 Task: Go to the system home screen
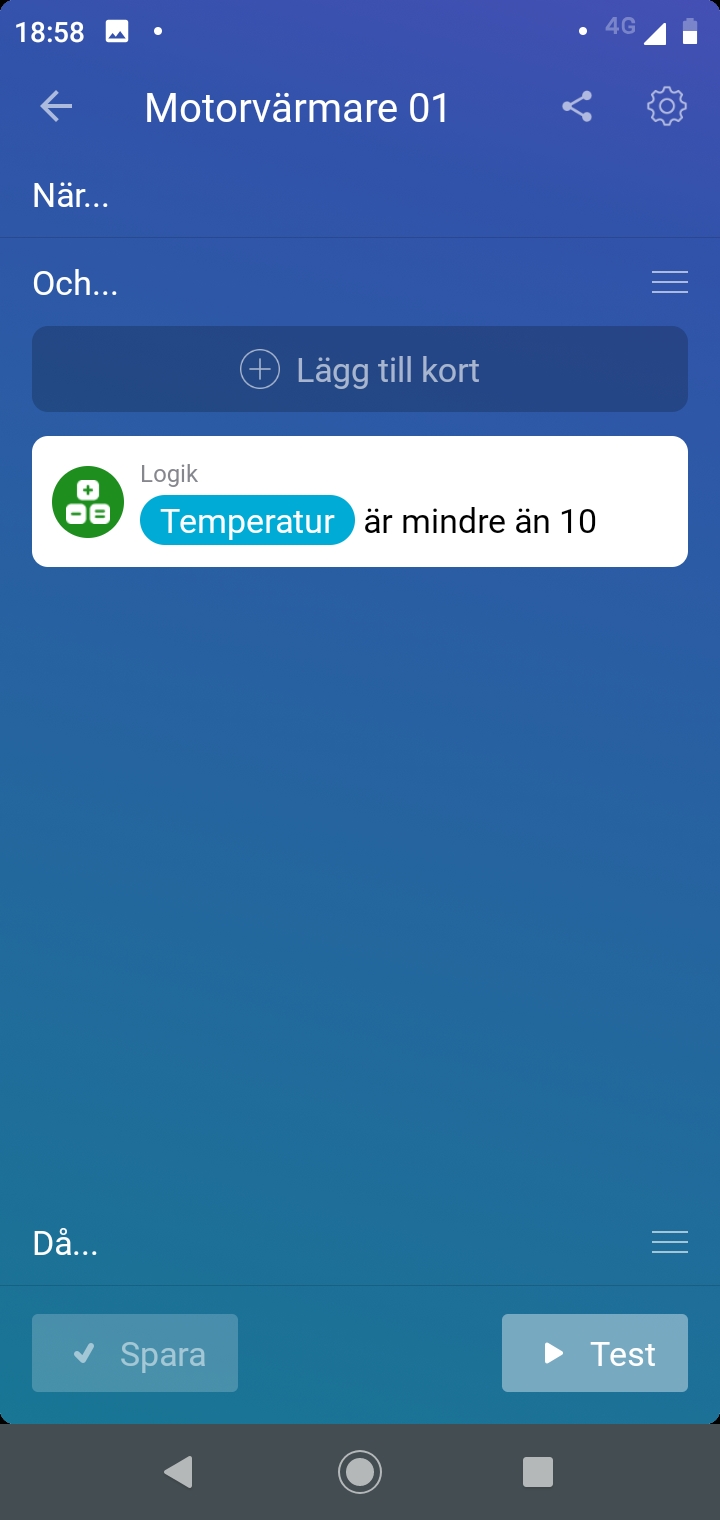click(360, 1471)
